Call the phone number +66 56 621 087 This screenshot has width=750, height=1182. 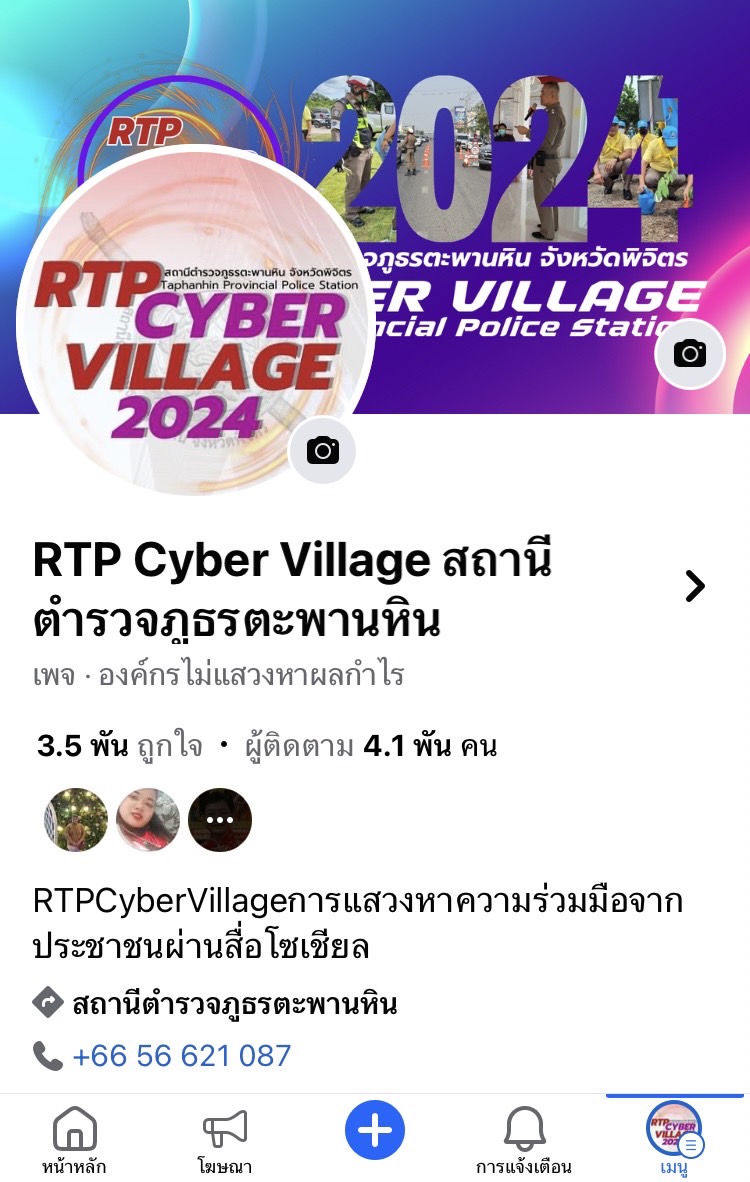point(181,1055)
